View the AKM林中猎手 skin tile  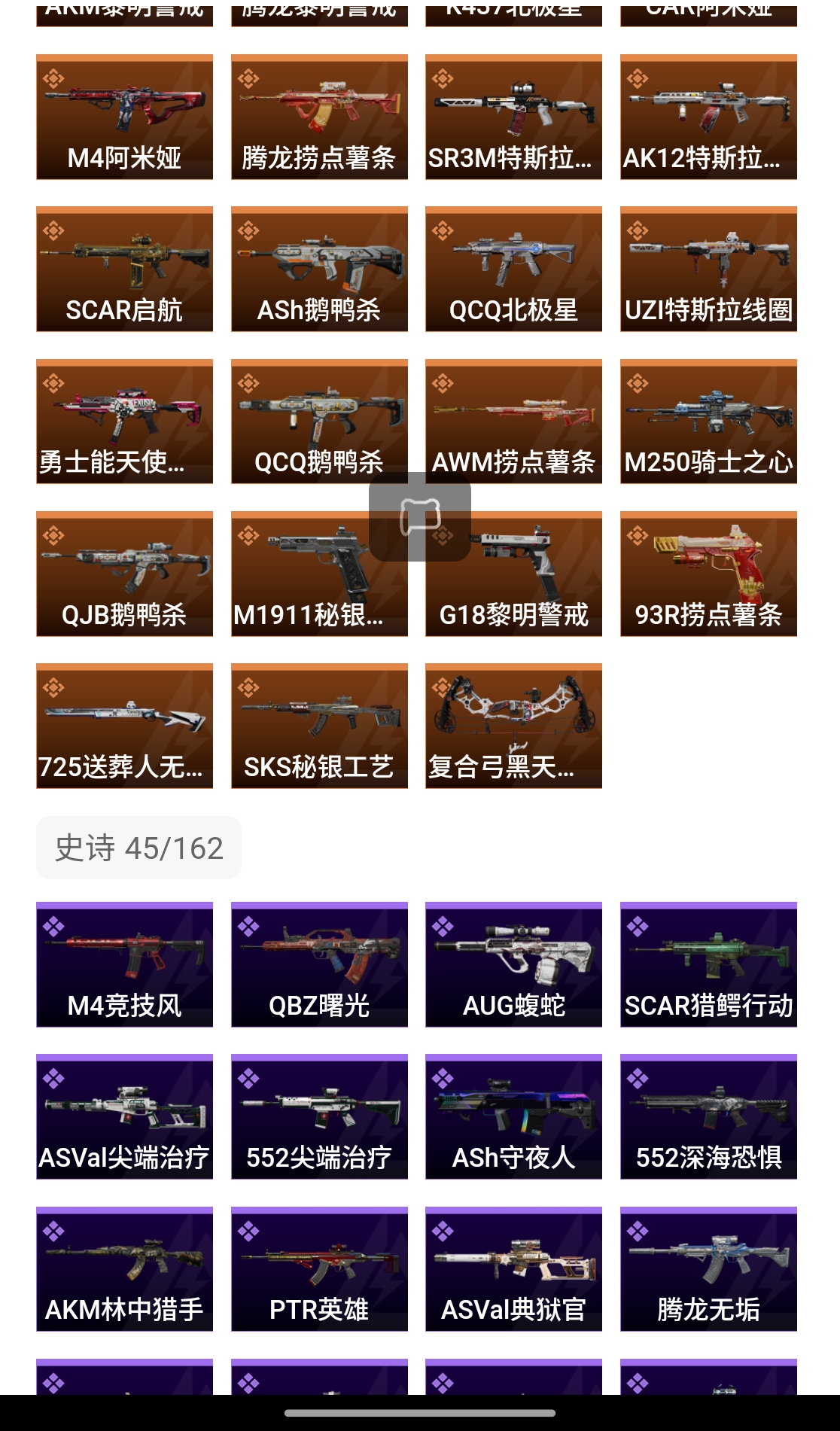[124, 1269]
